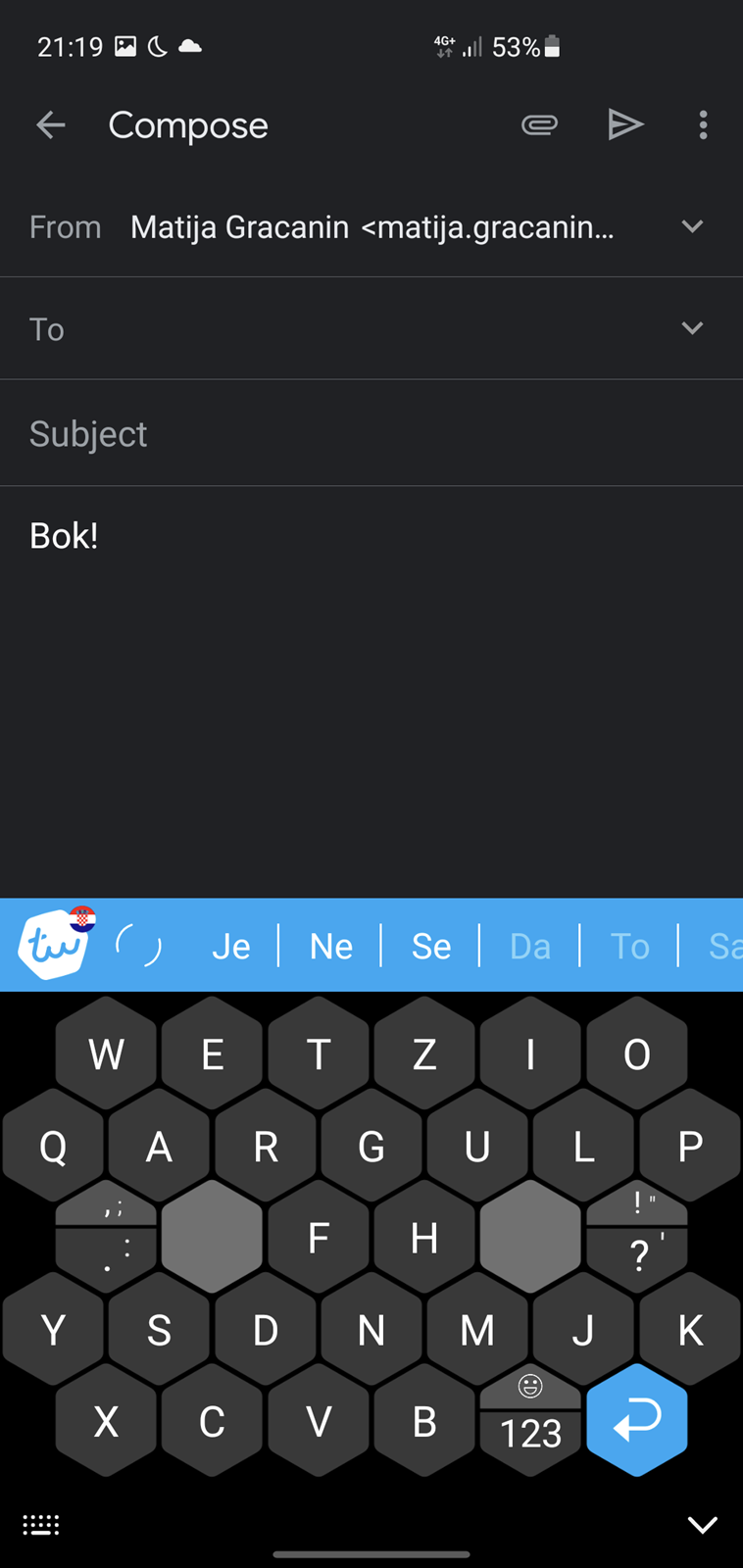Insert the "Se" word suggestion
Viewport: 743px width, 1568px height.
pyautogui.click(x=431, y=946)
